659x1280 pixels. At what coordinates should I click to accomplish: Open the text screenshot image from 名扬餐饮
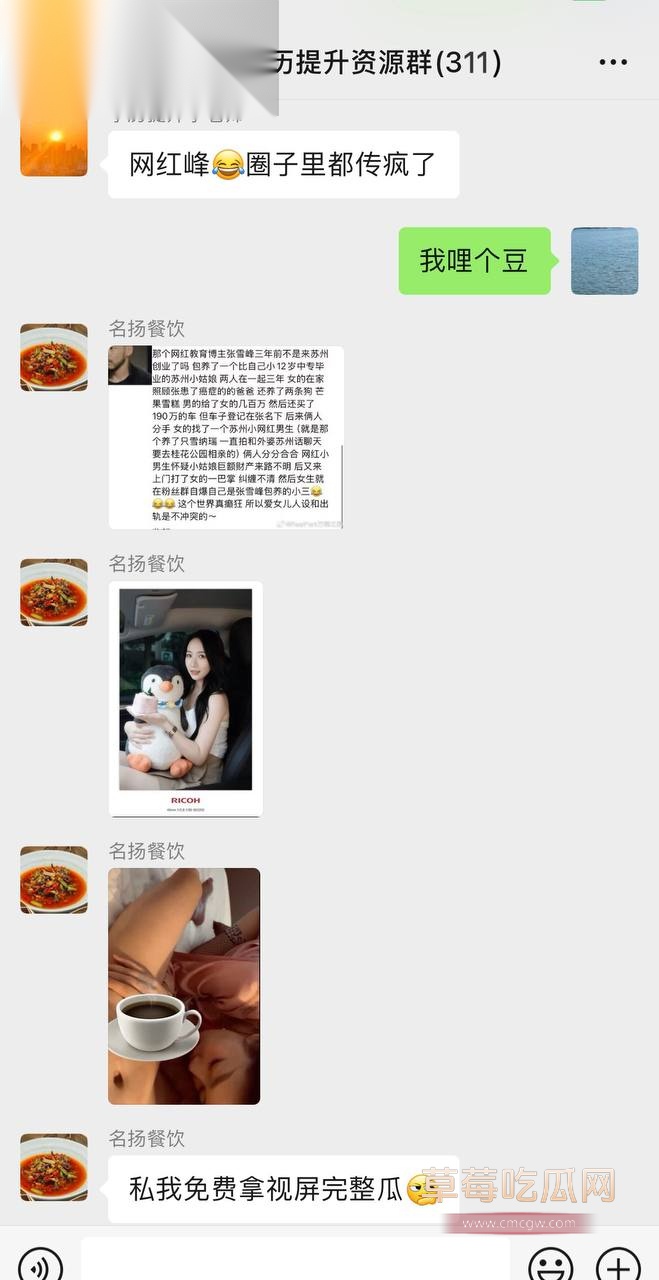click(226, 437)
